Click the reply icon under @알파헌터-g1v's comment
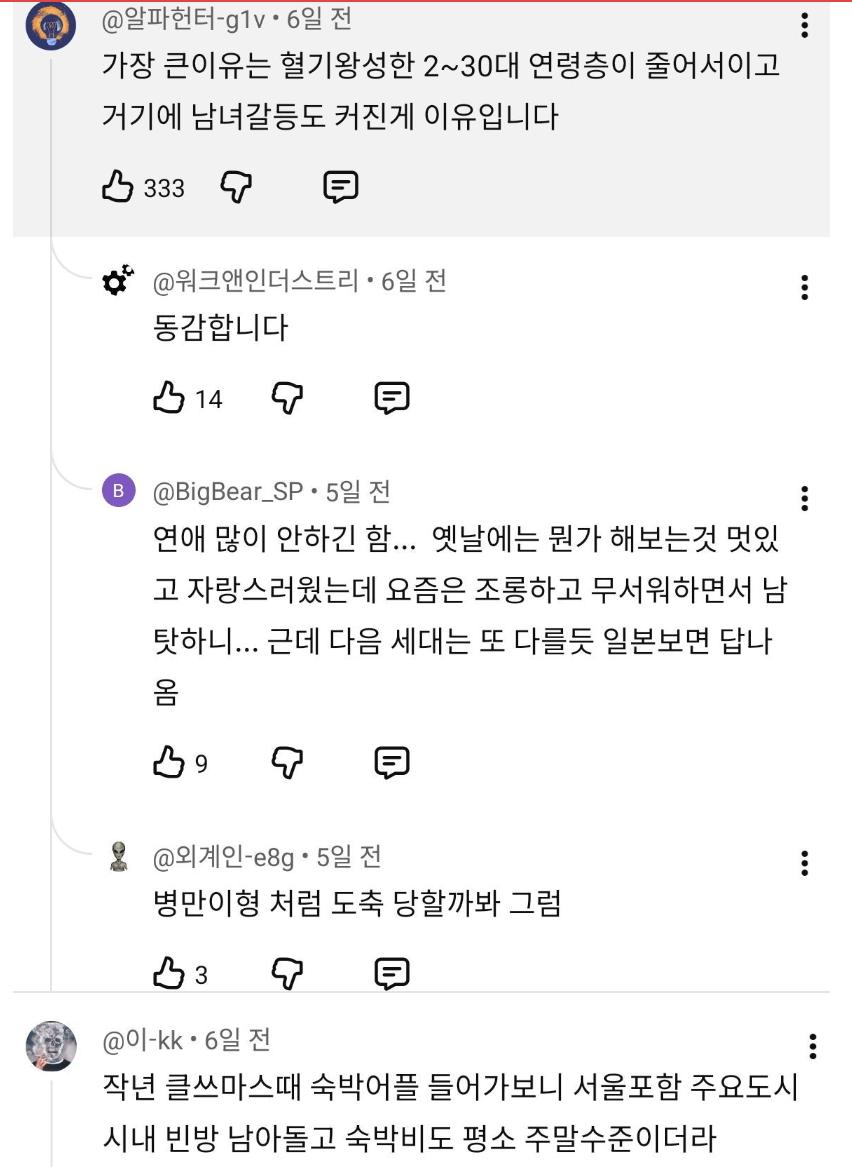This screenshot has height=1167, width=852. click(341, 186)
